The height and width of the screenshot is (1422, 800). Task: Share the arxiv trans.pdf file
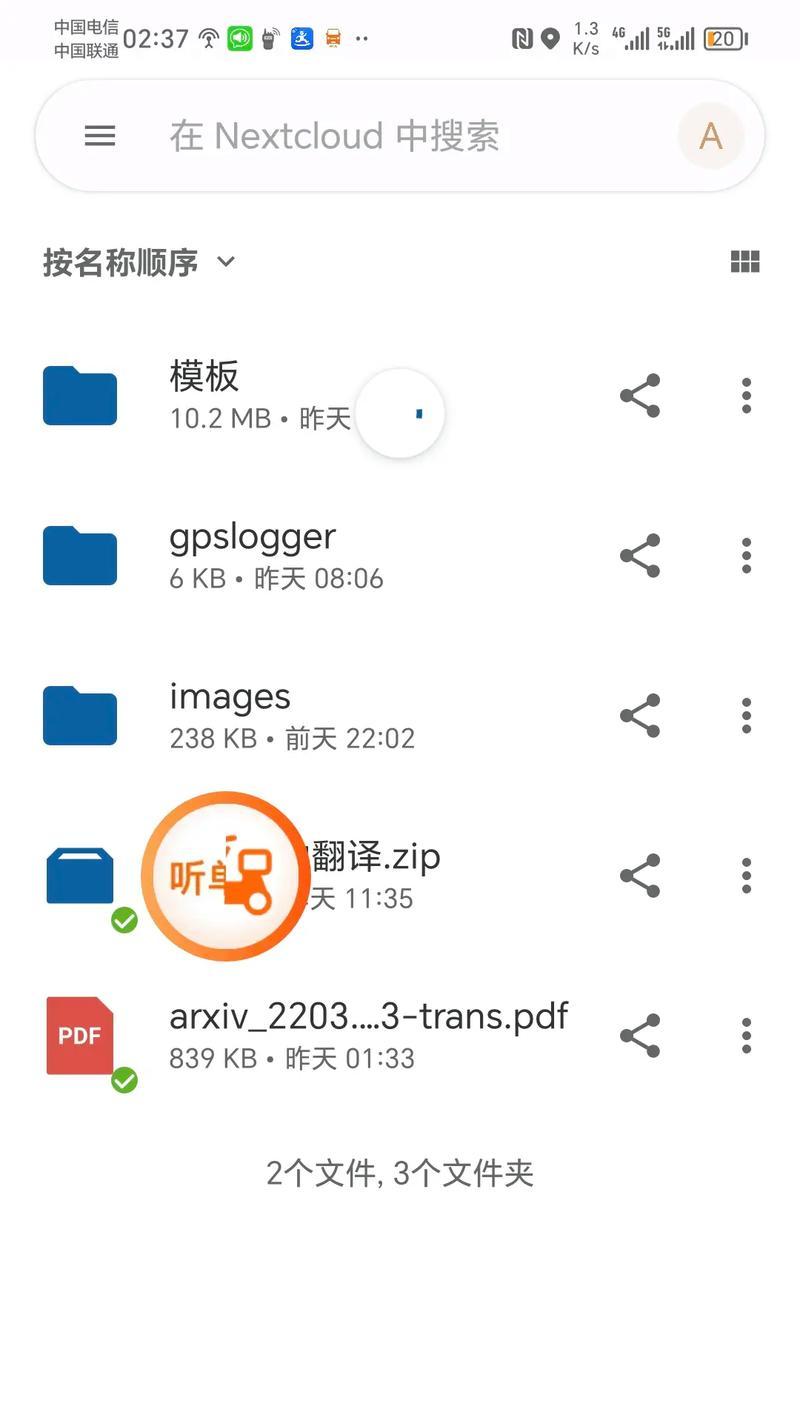coord(640,1036)
